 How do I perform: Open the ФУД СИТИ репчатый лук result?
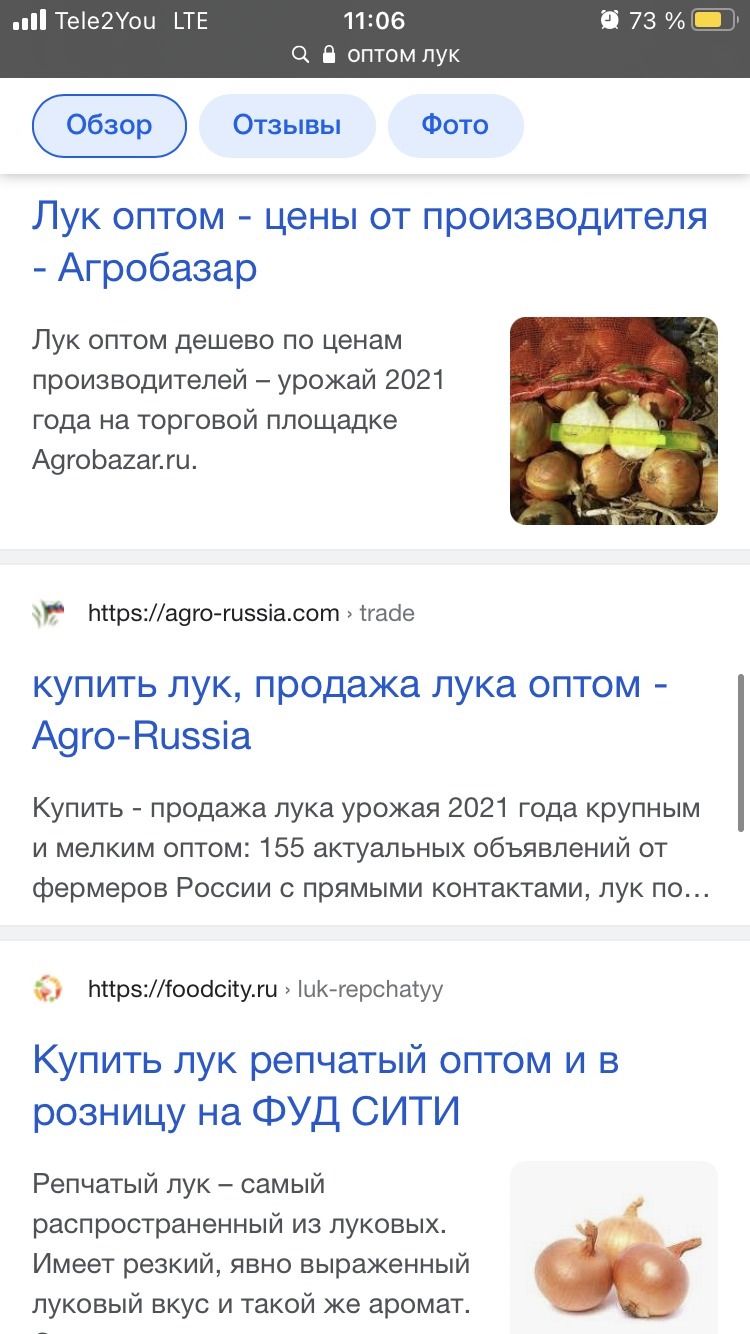tap(326, 1086)
